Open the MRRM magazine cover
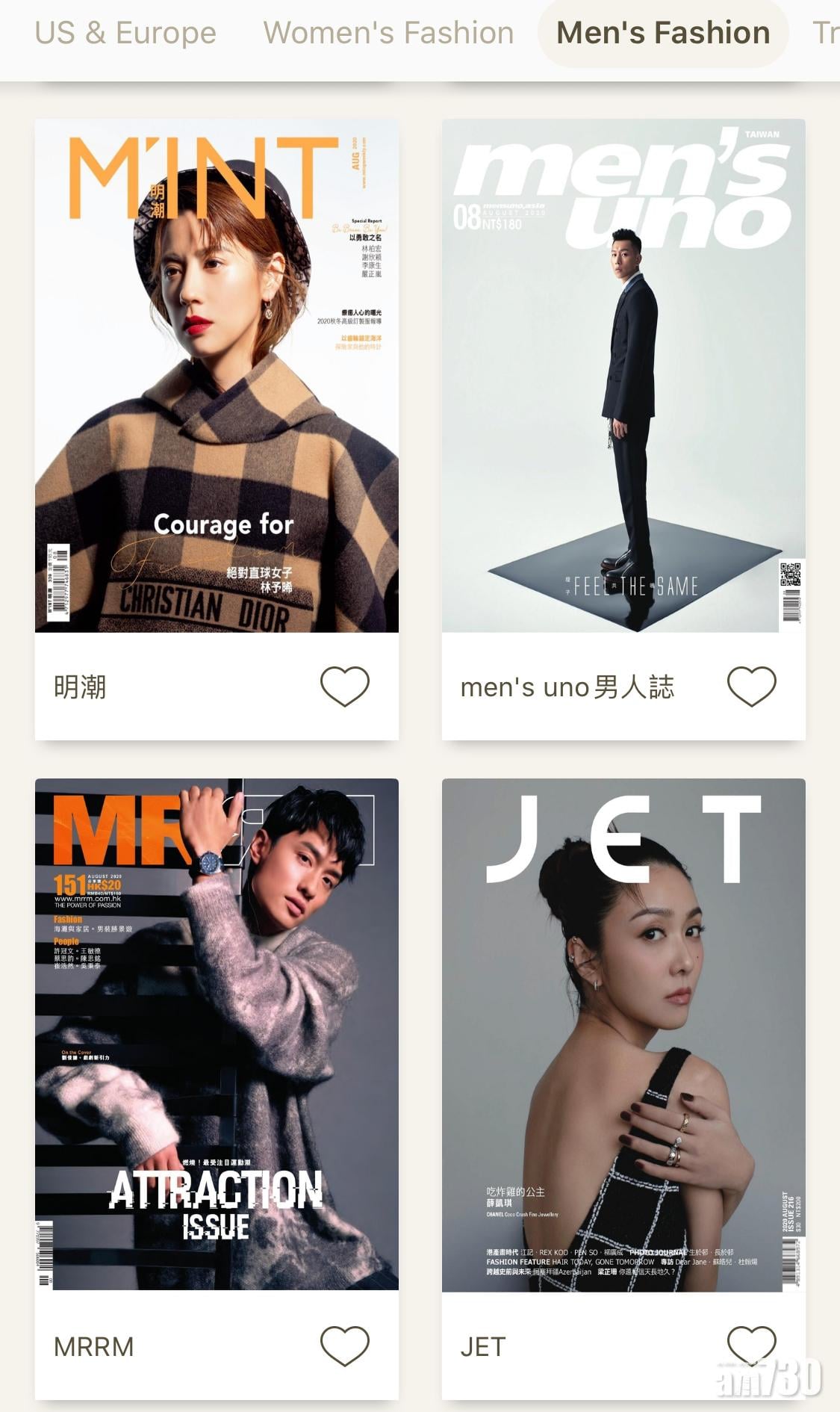 pos(217,1035)
